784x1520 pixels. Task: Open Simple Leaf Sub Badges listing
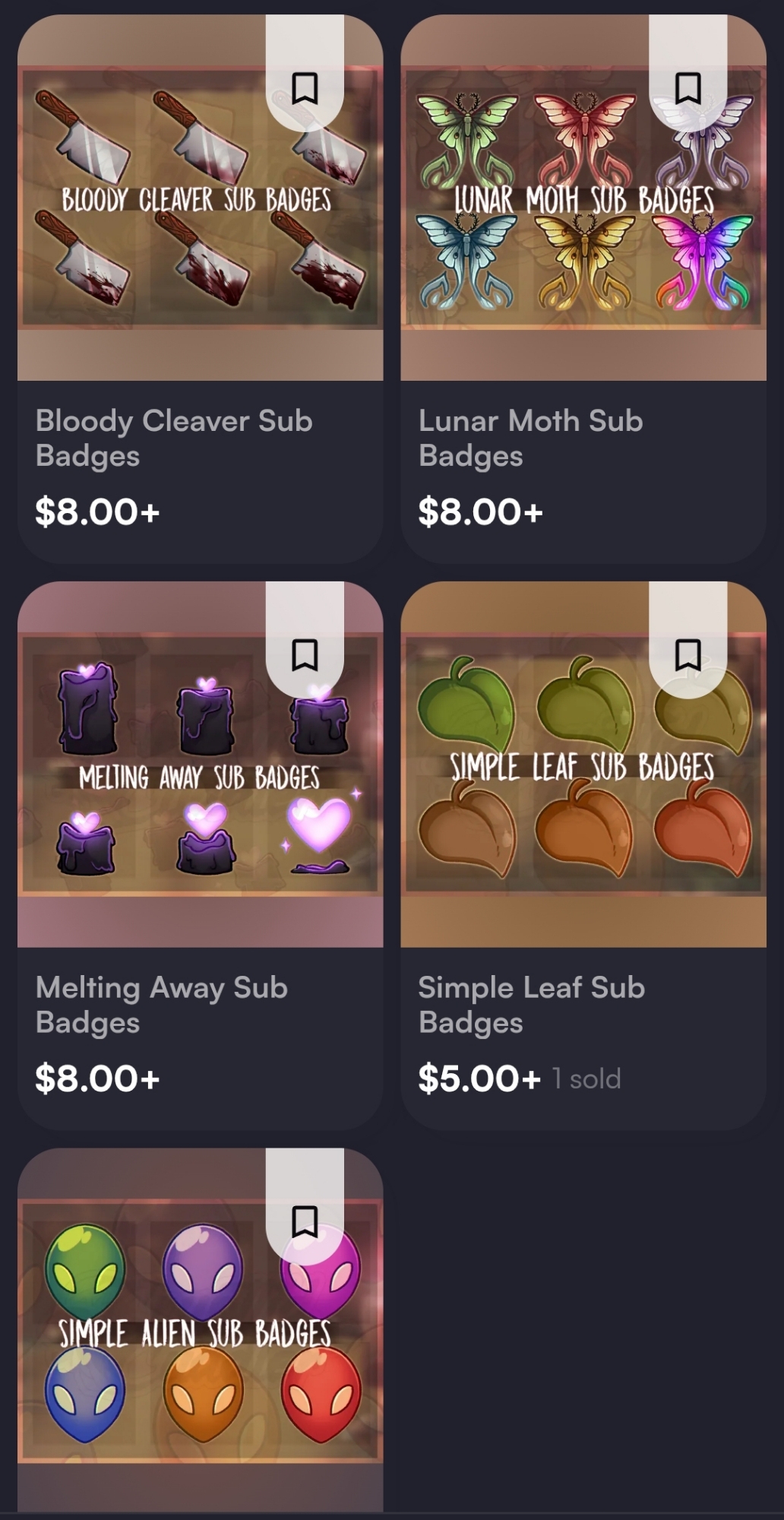coord(531,1004)
